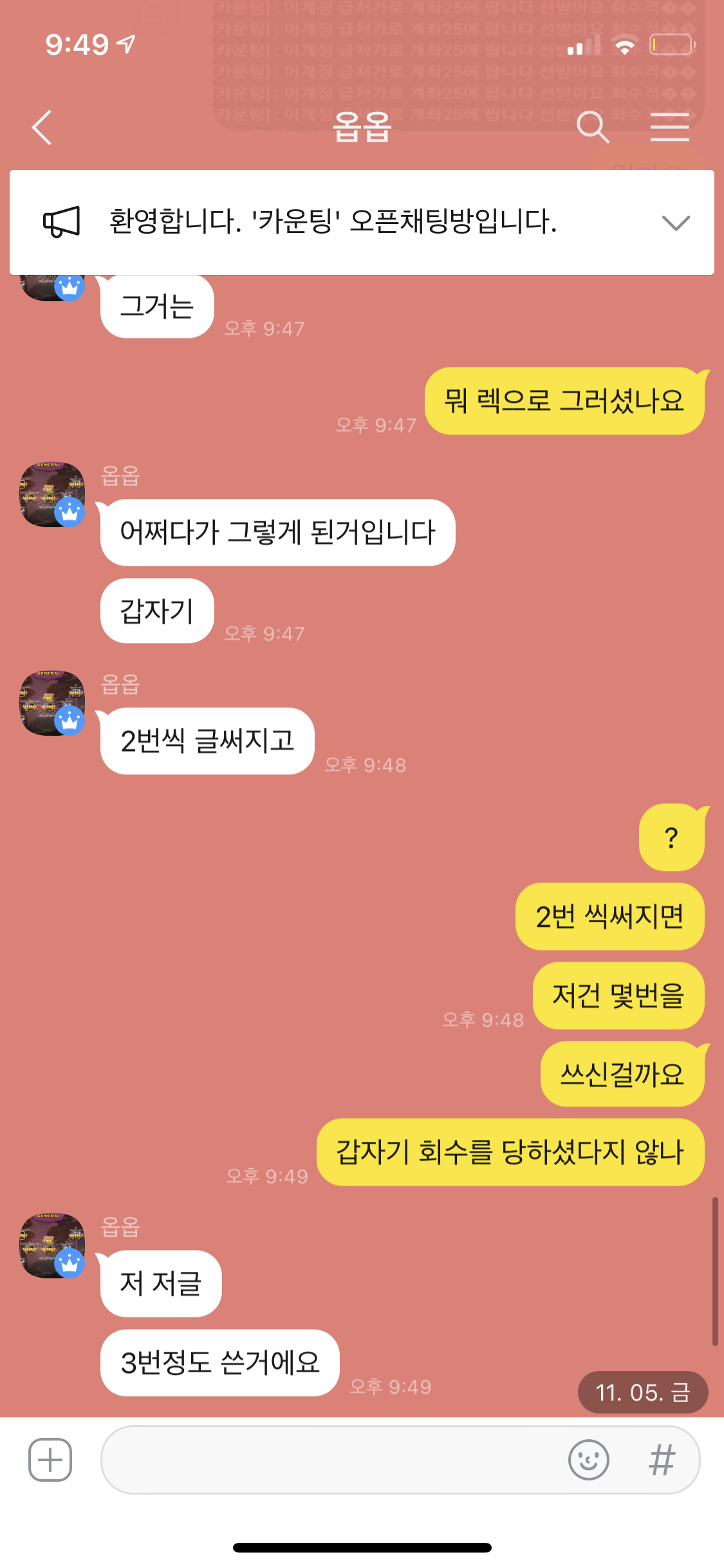The height and width of the screenshot is (1568, 724).
Task: Go back from the 옵옵 chat
Action: tap(42, 127)
